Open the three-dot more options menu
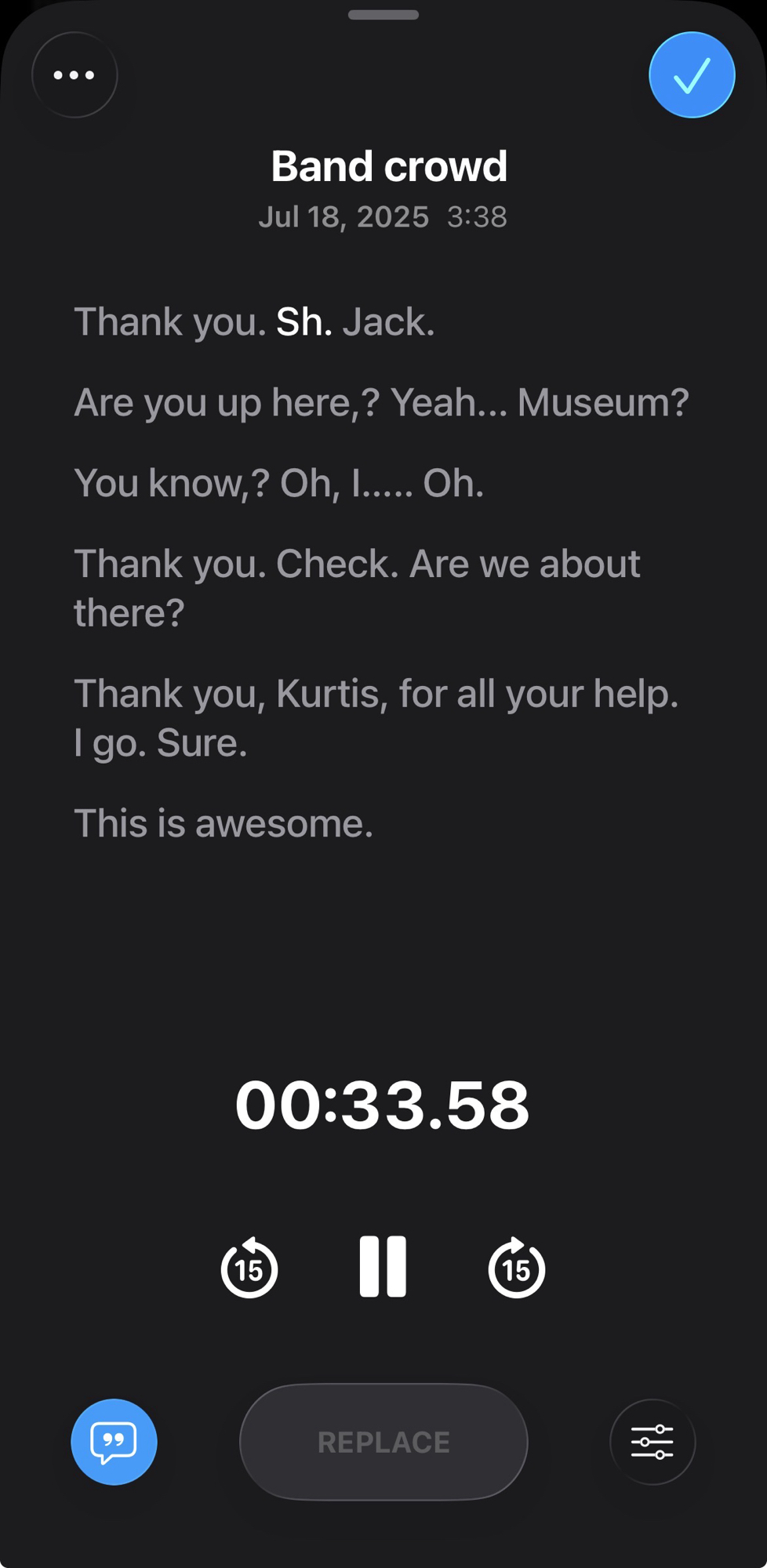The image size is (767, 1568). (75, 75)
